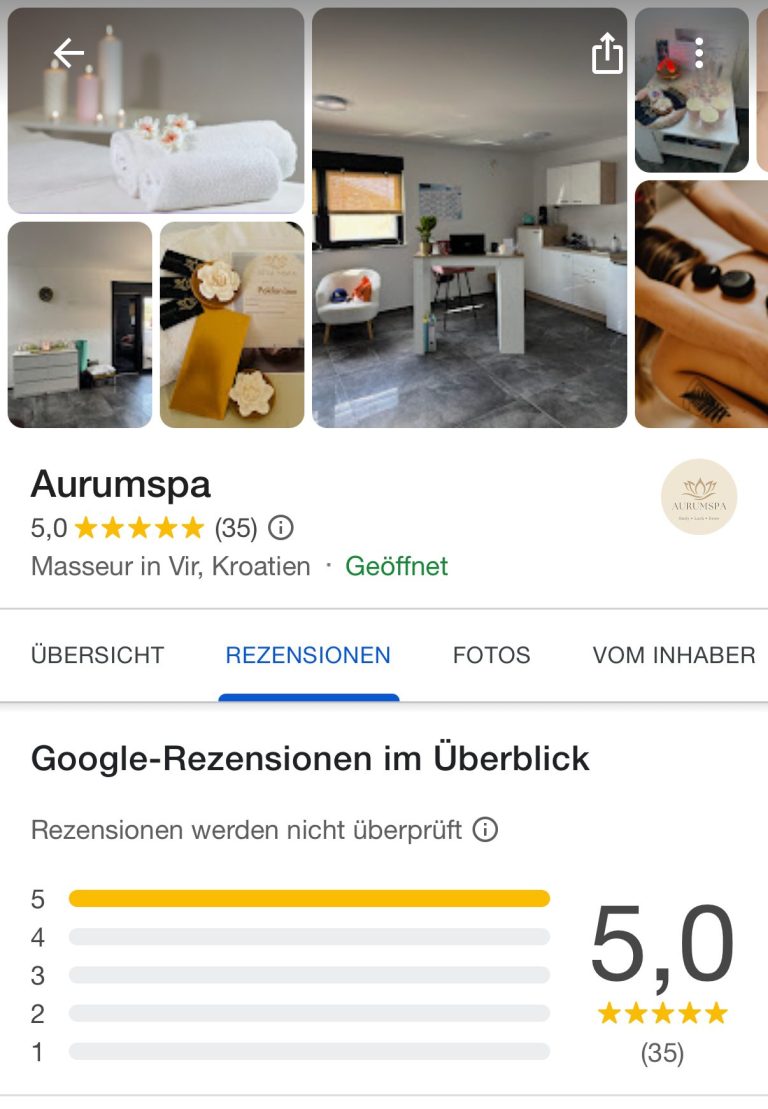Select the Rezensionen tab
The width and height of the screenshot is (768, 1109).
(x=308, y=655)
